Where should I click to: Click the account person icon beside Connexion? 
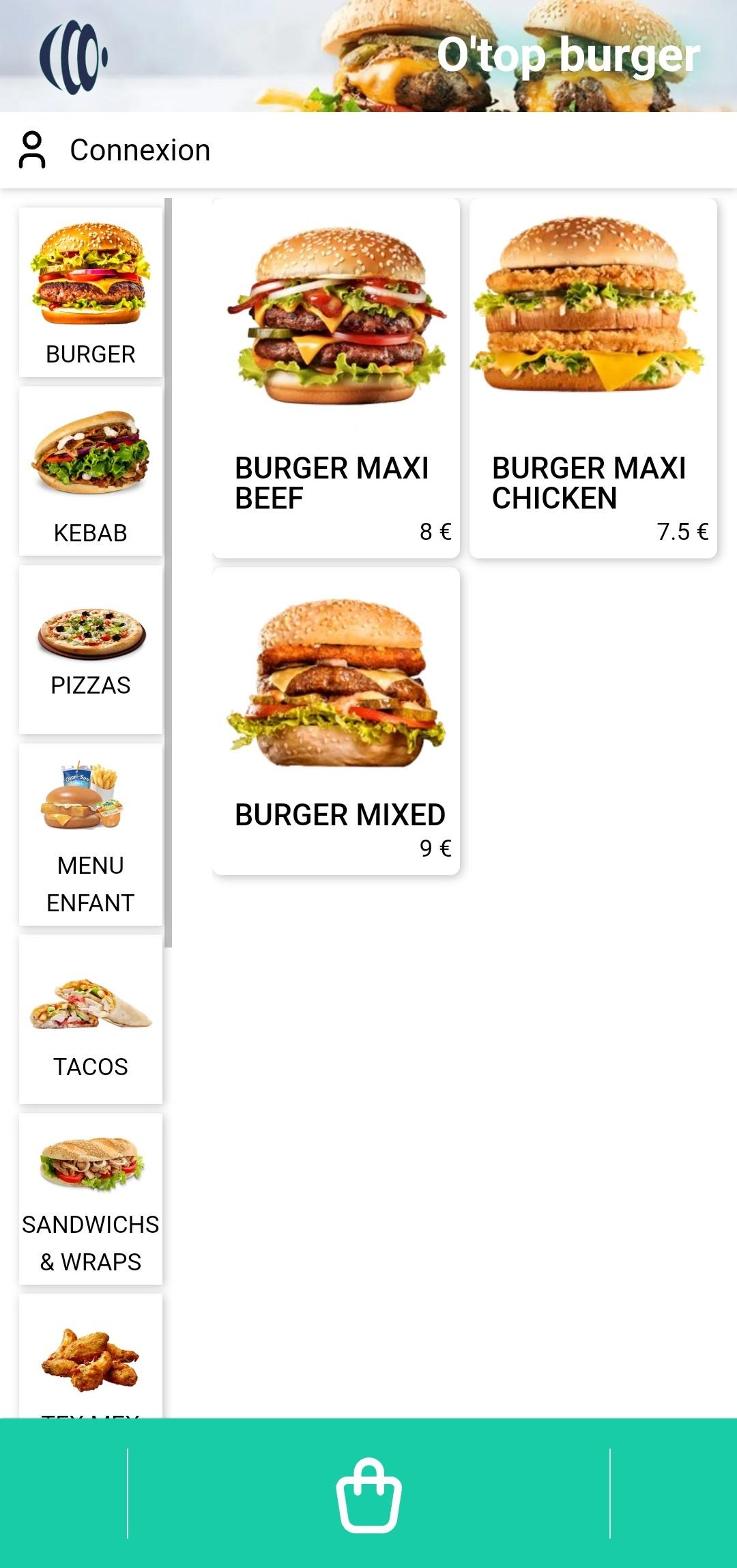pos(32,149)
